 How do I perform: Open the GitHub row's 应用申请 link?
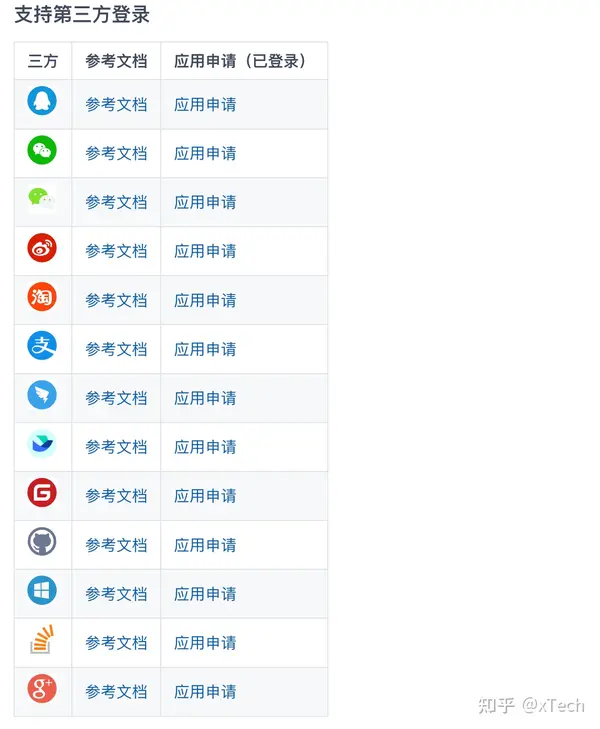pos(205,545)
